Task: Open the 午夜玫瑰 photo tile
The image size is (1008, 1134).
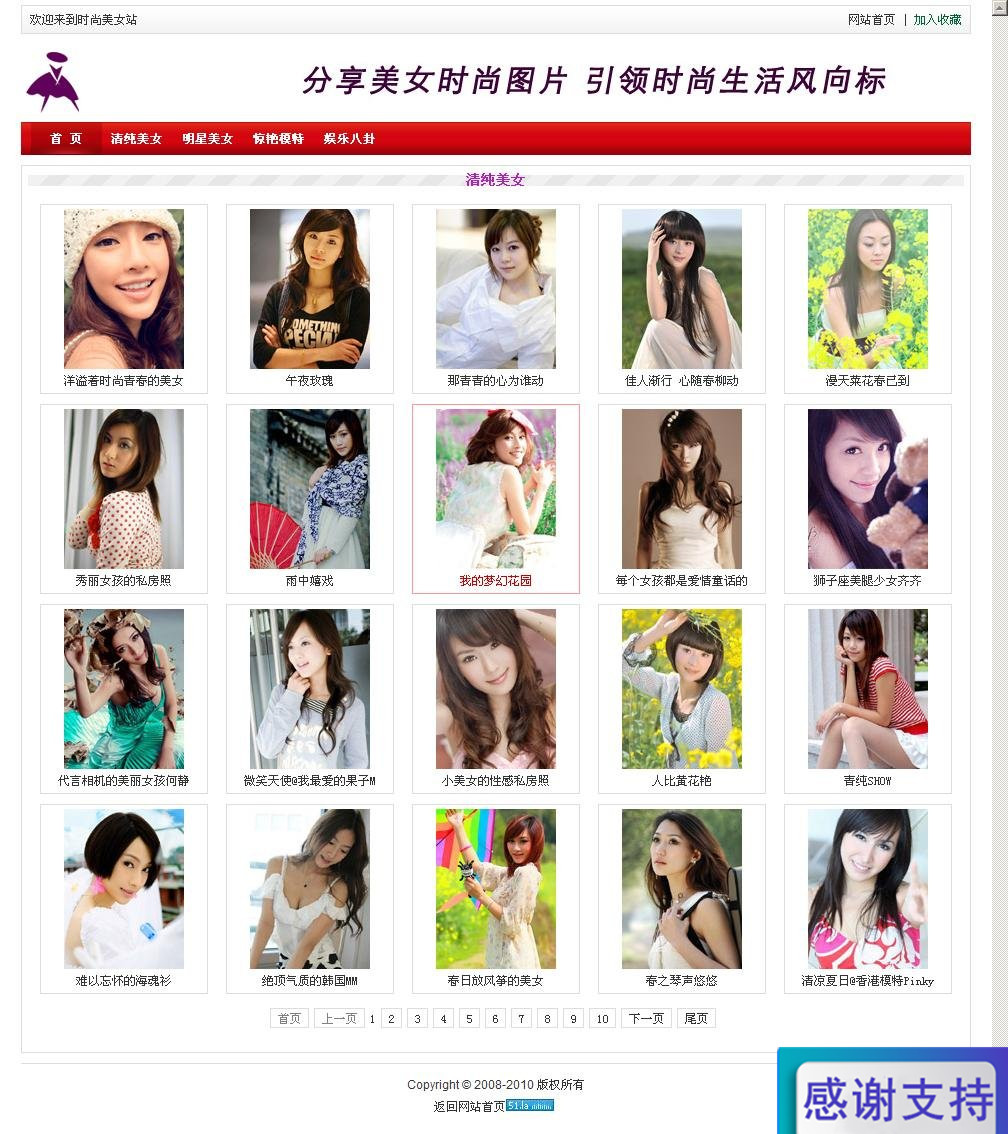Action: click(x=310, y=290)
